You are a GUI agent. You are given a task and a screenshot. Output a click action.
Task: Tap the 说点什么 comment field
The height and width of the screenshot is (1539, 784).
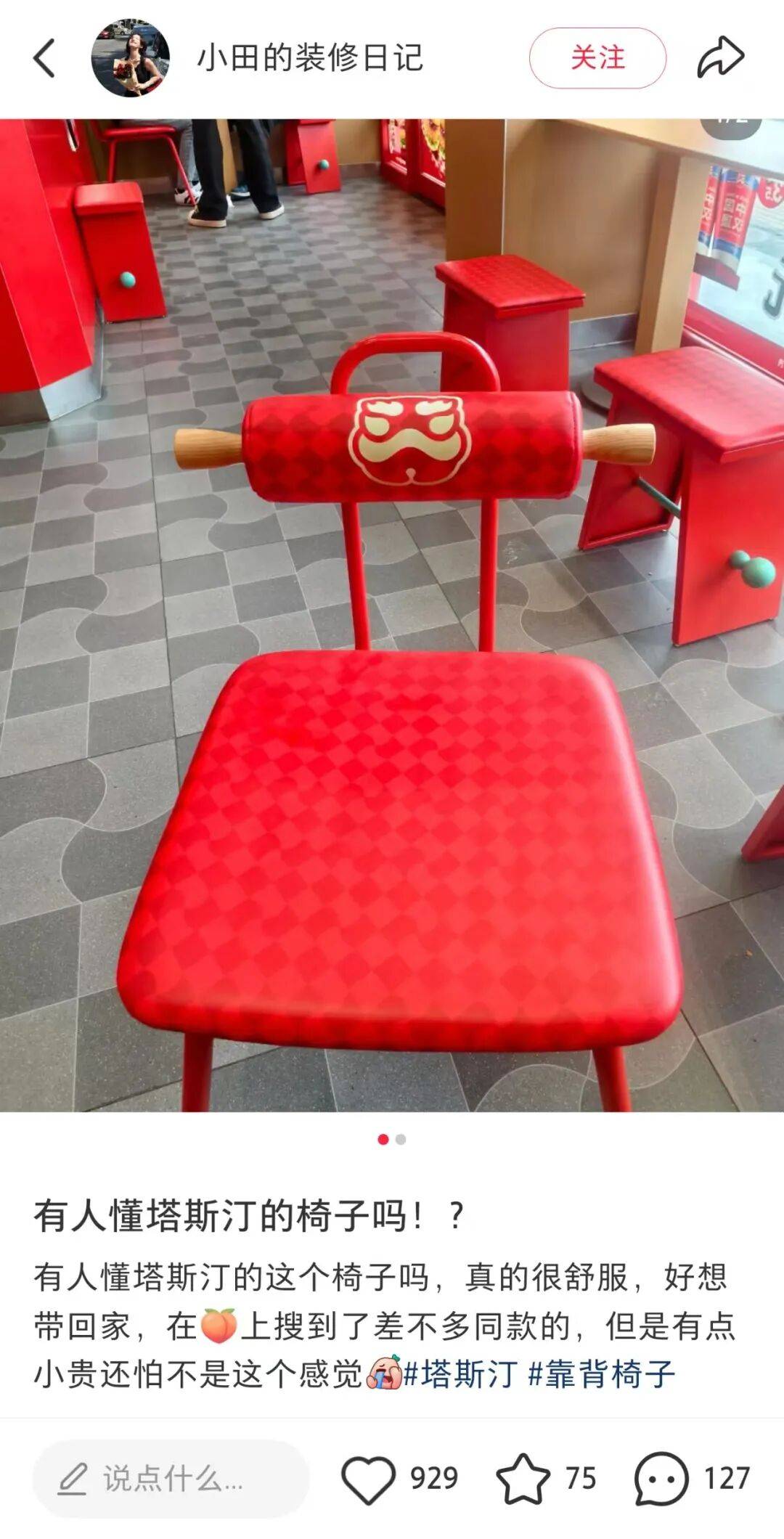(171, 1479)
